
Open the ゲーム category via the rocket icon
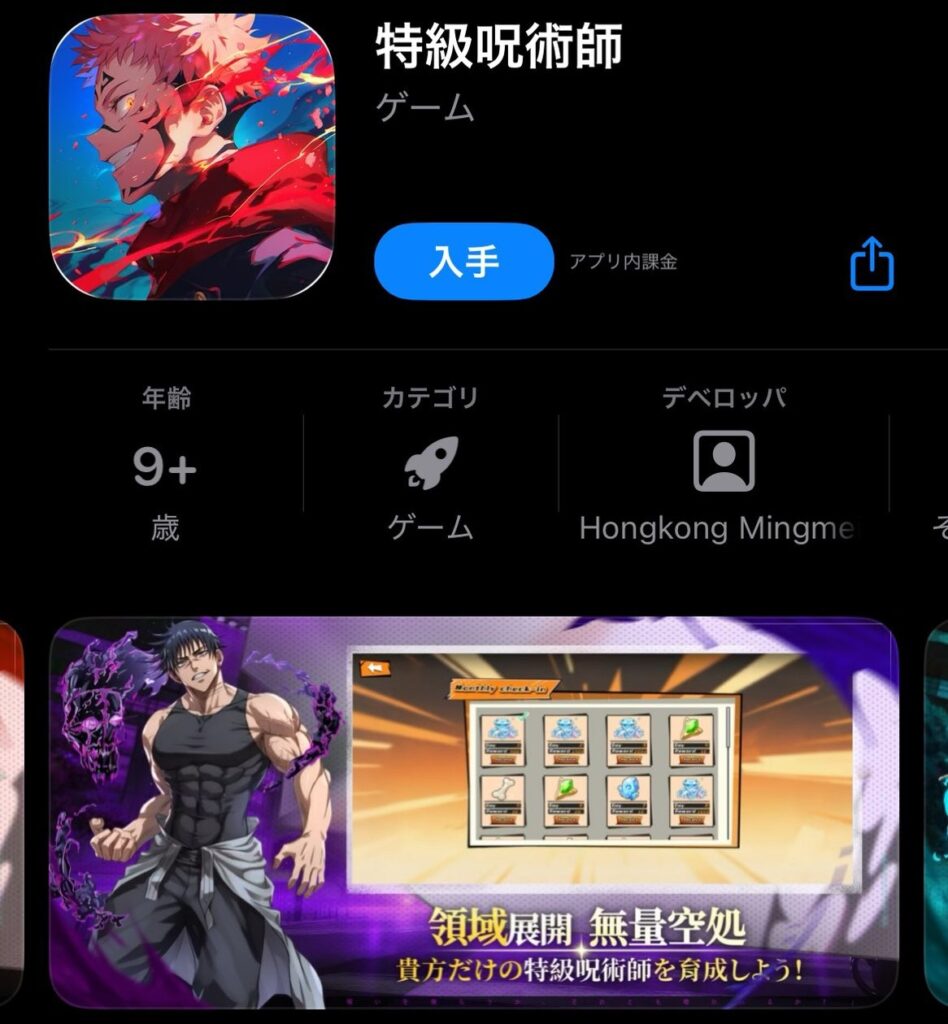tap(431, 462)
